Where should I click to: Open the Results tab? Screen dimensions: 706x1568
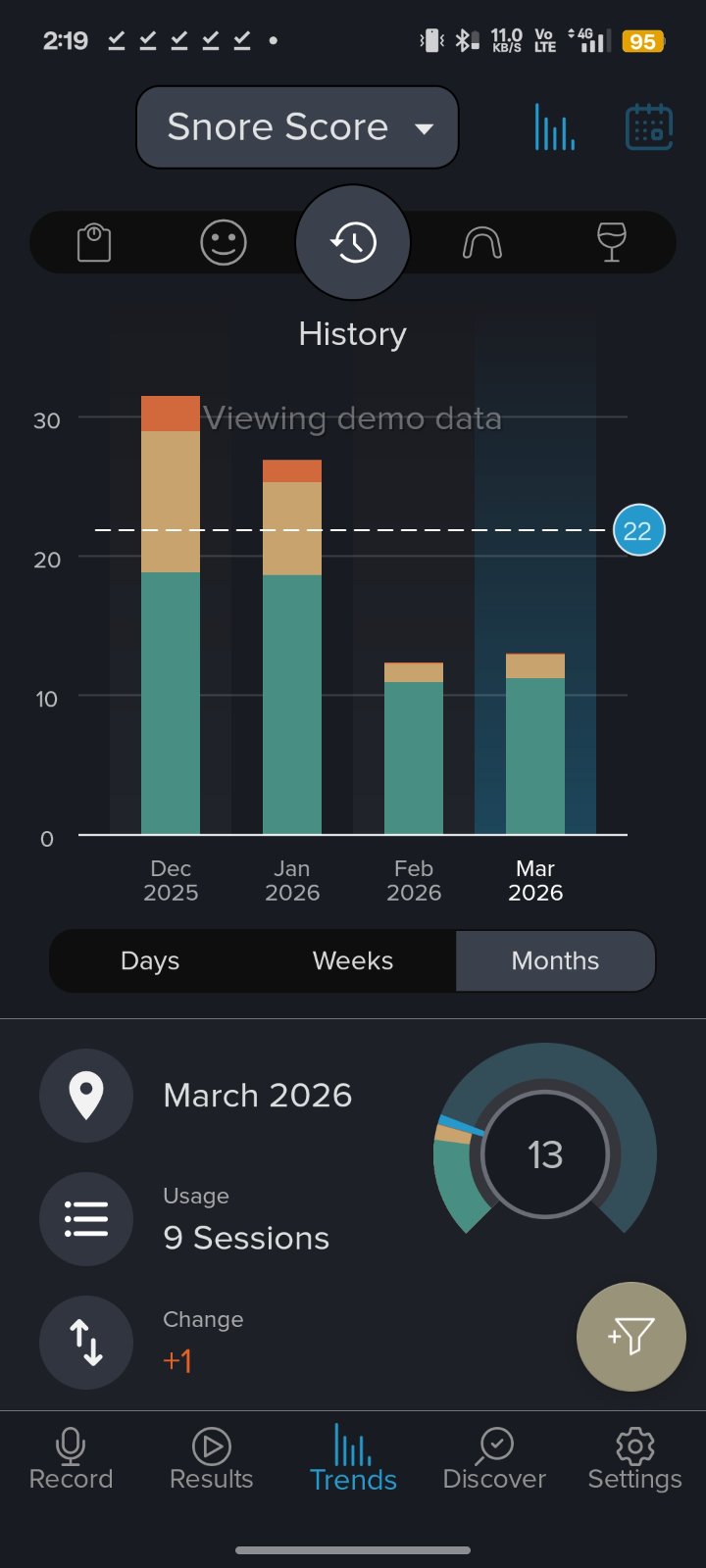212,1459
